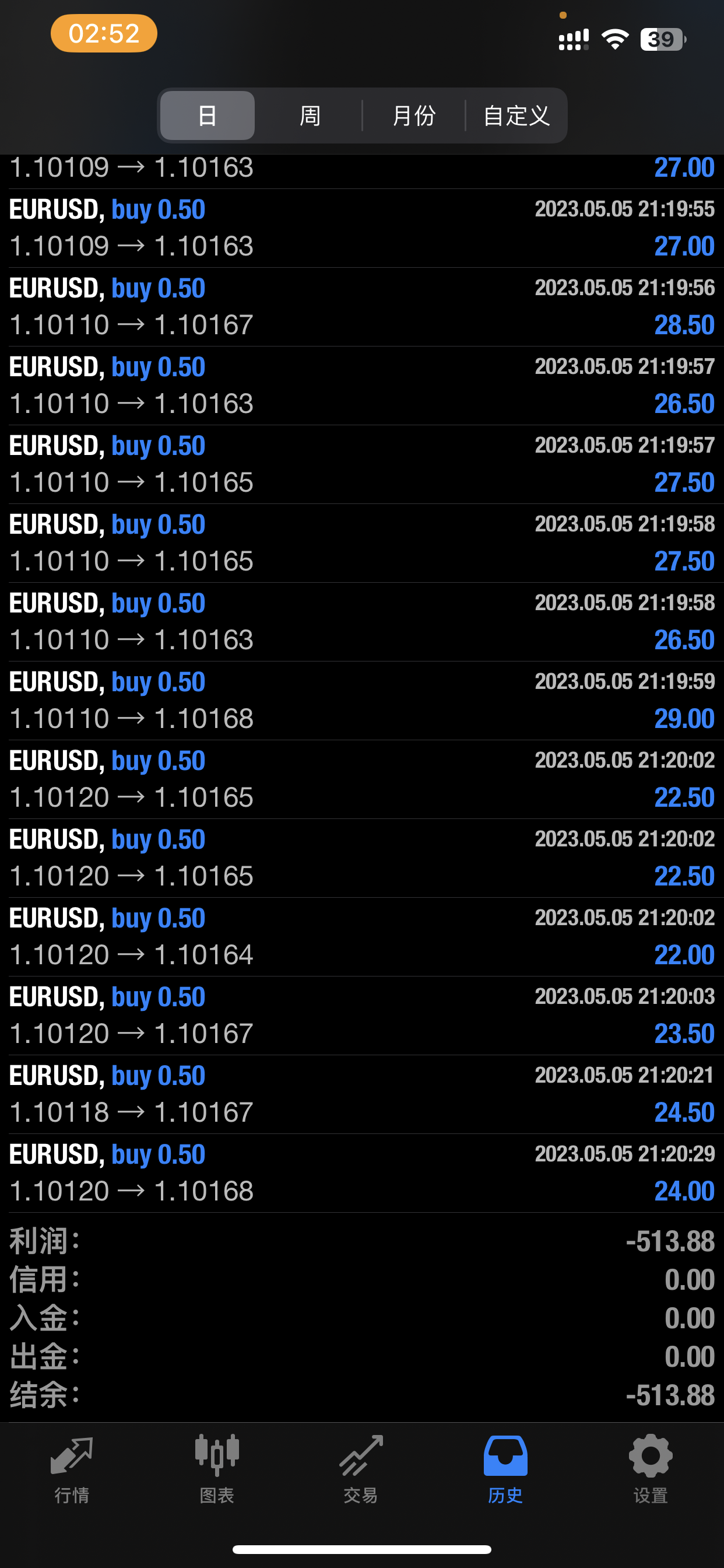Open the 设置 settings tab

coord(651,1468)
